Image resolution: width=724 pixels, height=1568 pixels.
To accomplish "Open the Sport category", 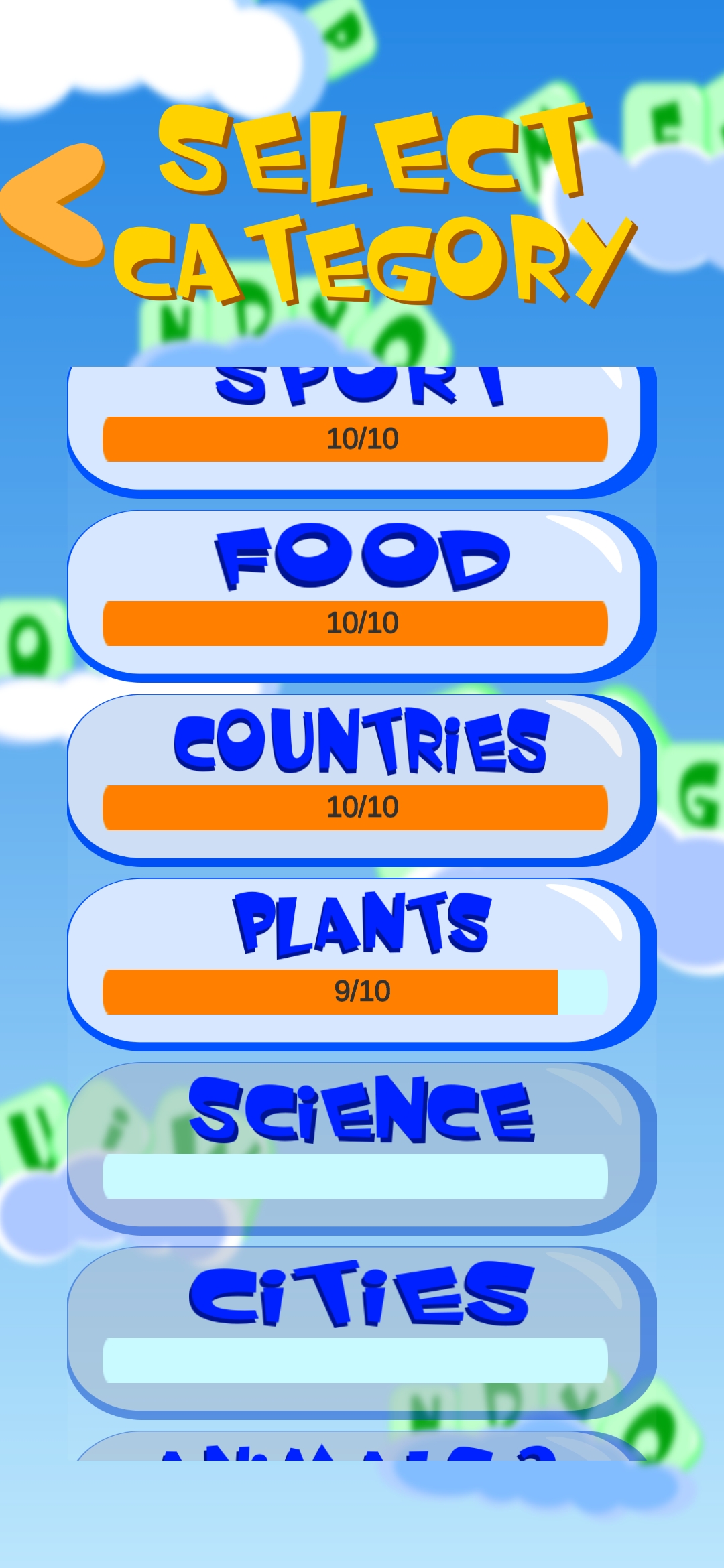I will tap(361, 429).
